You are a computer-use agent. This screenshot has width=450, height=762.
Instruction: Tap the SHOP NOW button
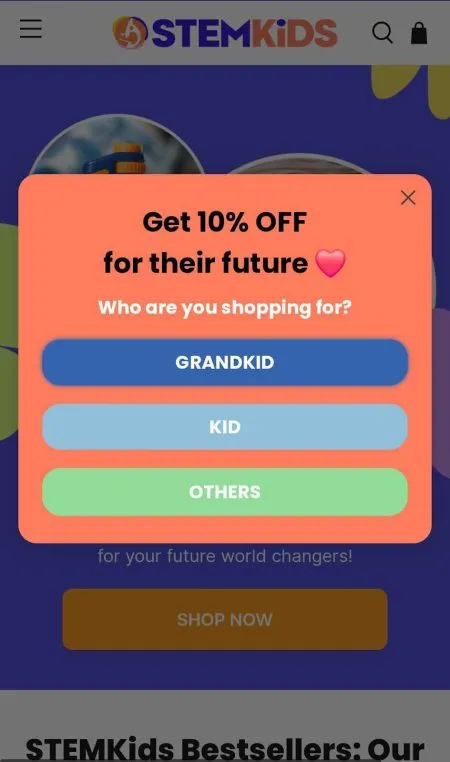coord(225,619)
